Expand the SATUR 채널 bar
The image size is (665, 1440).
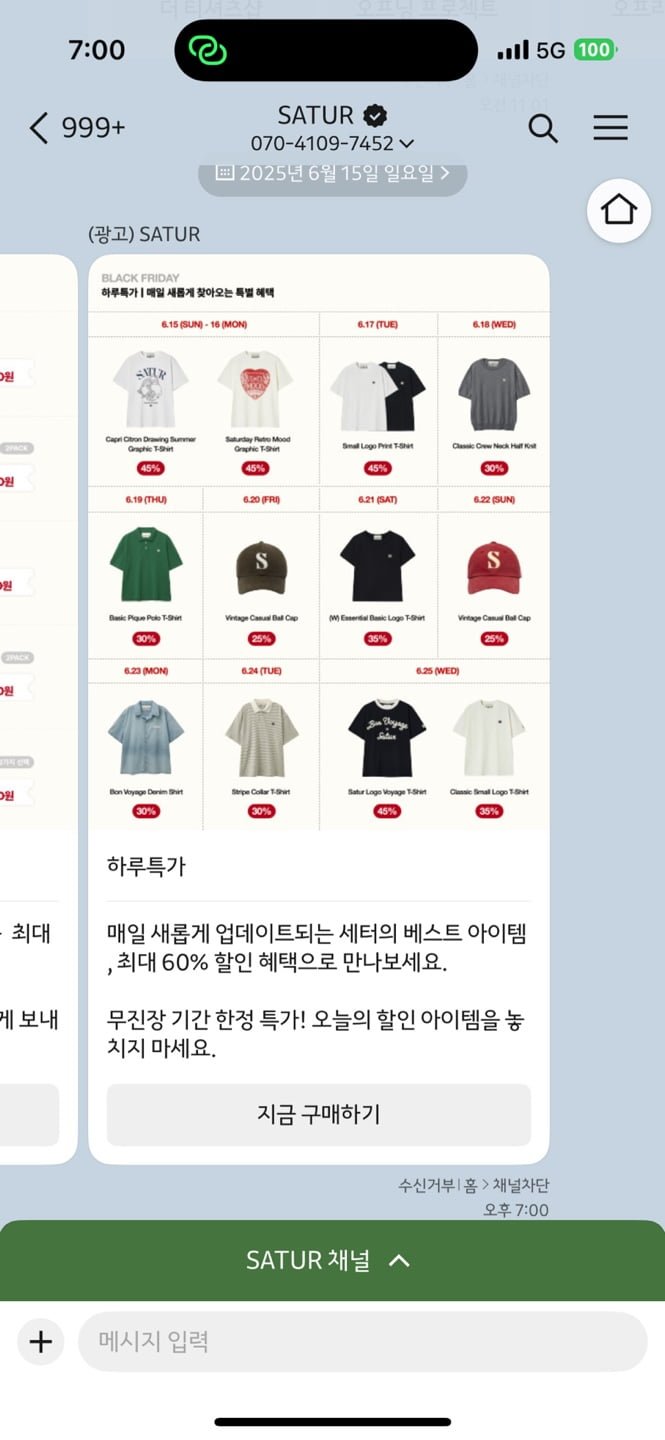[x=331, y=1261]
